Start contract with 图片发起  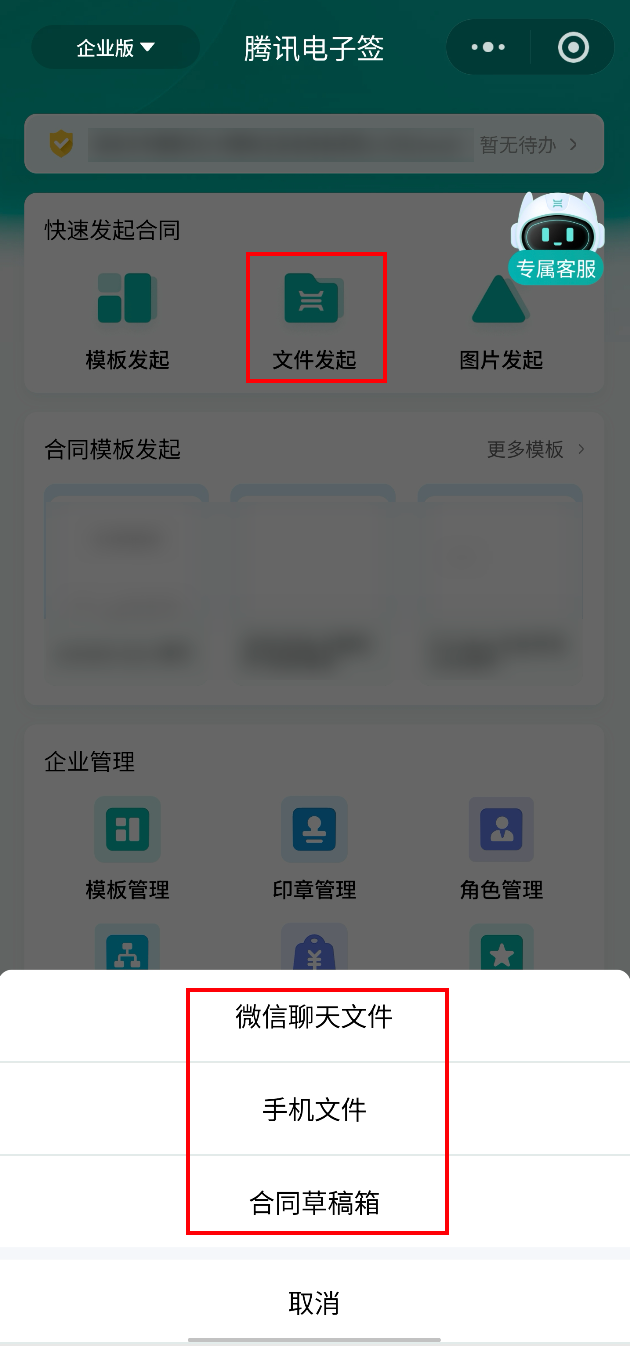(501, 318)
